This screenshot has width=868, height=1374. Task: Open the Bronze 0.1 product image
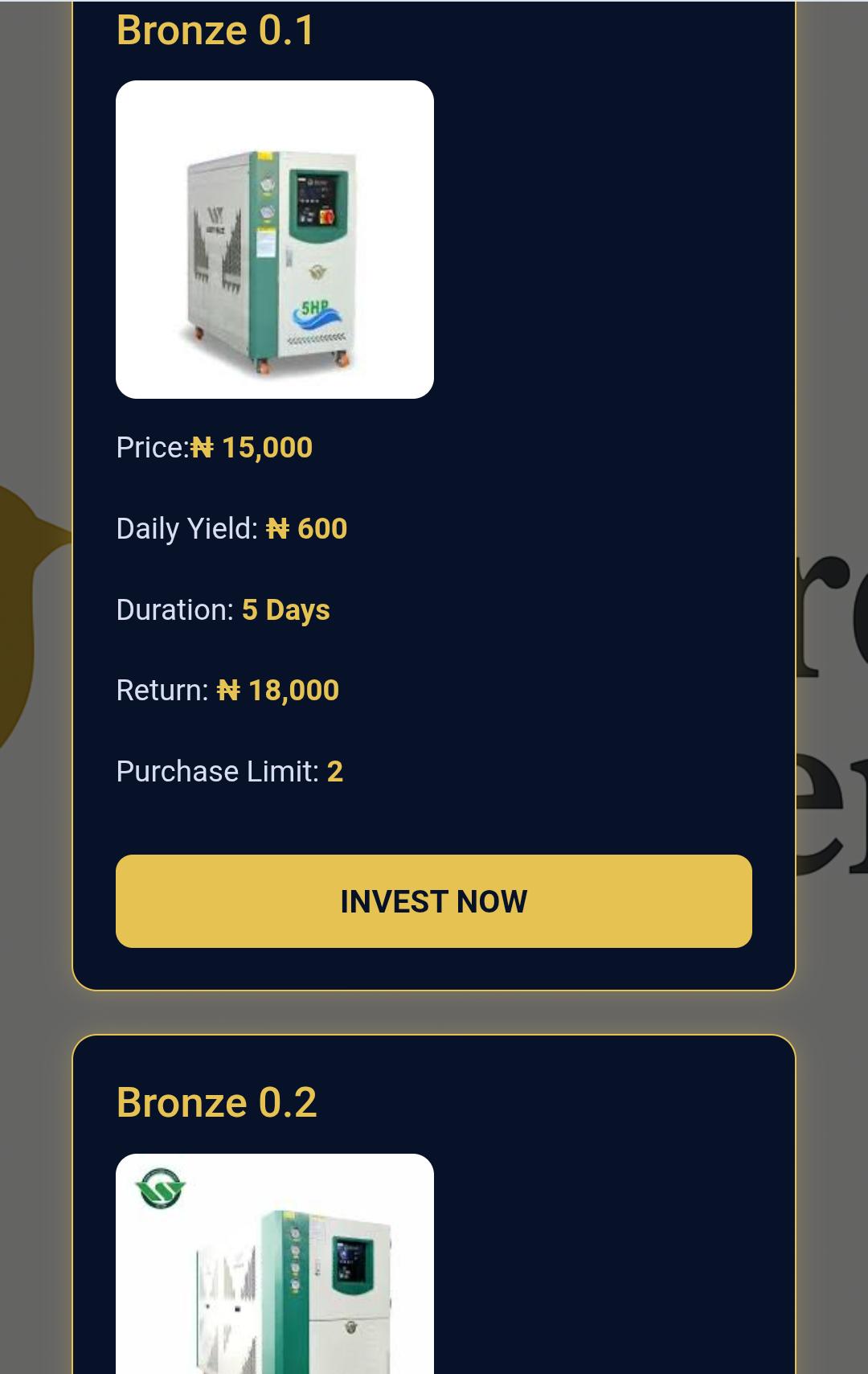coord(275,239)
